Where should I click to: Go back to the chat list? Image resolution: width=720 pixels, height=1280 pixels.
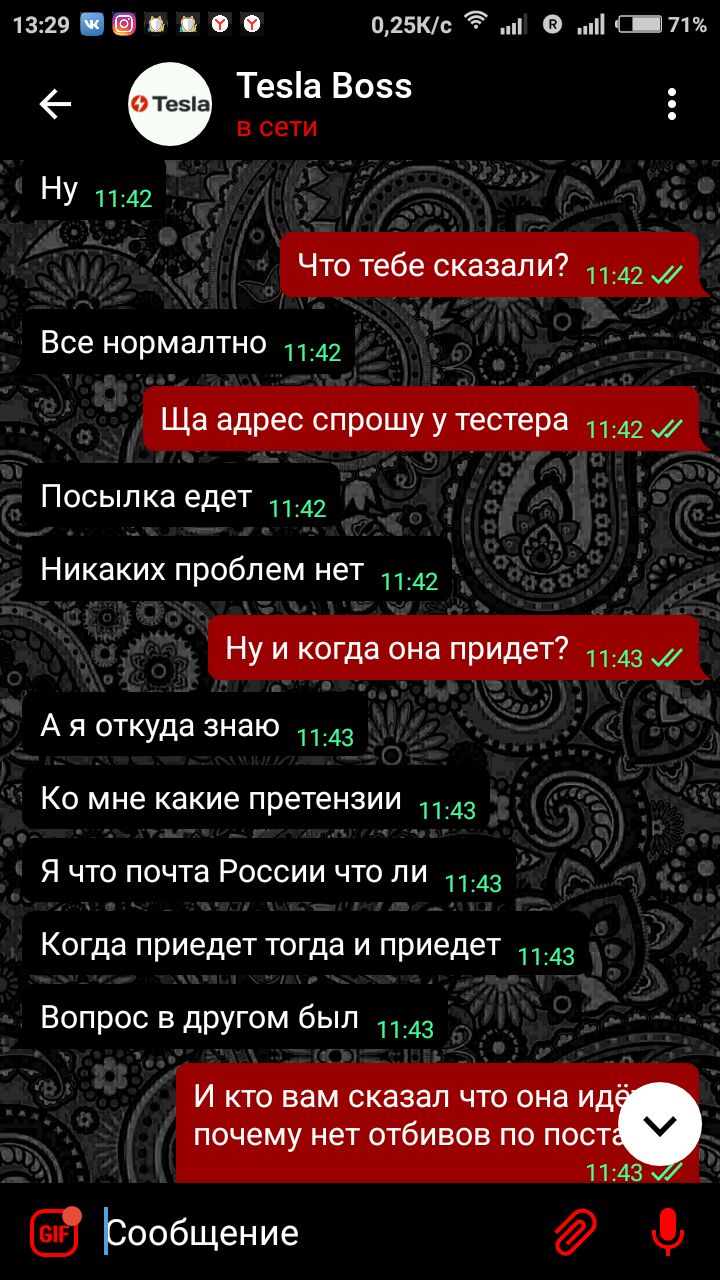pyautogui.click(x=55, y=104)
